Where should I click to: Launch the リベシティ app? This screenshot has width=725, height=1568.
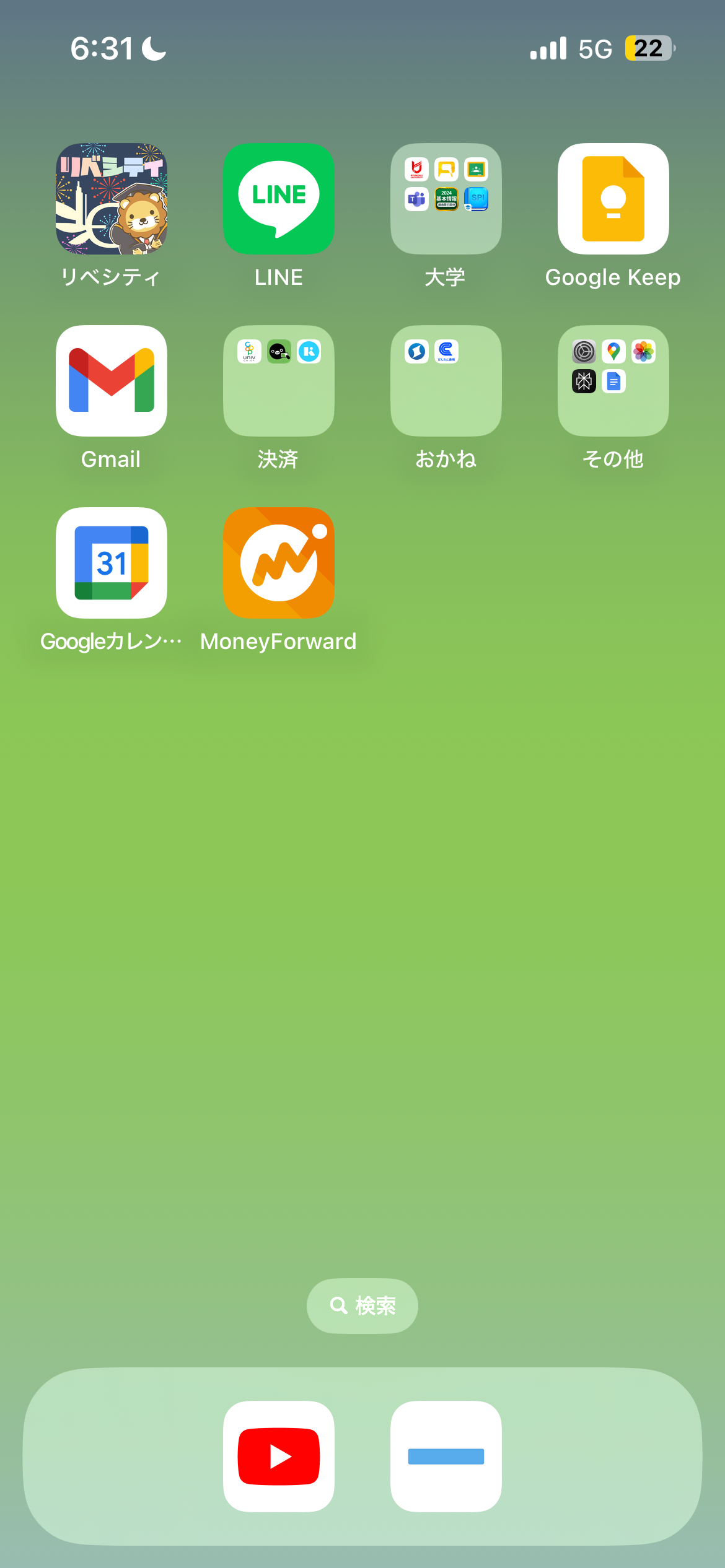(110, 198)
